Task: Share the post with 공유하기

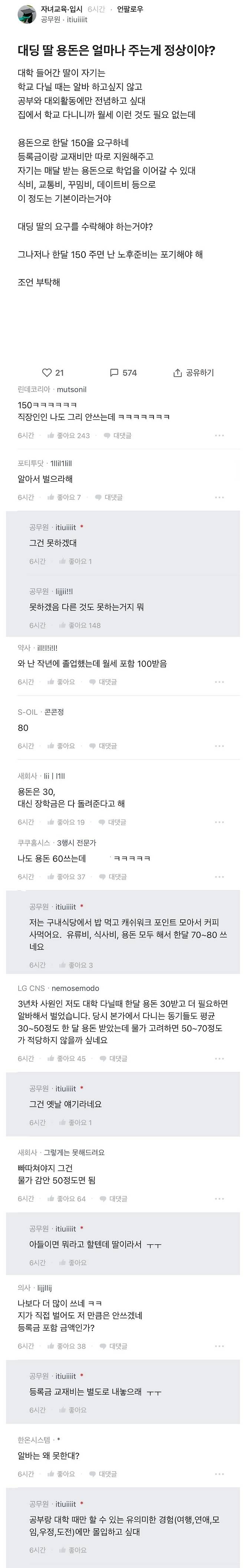Action: pyautogui.click(x=194, y=373)
